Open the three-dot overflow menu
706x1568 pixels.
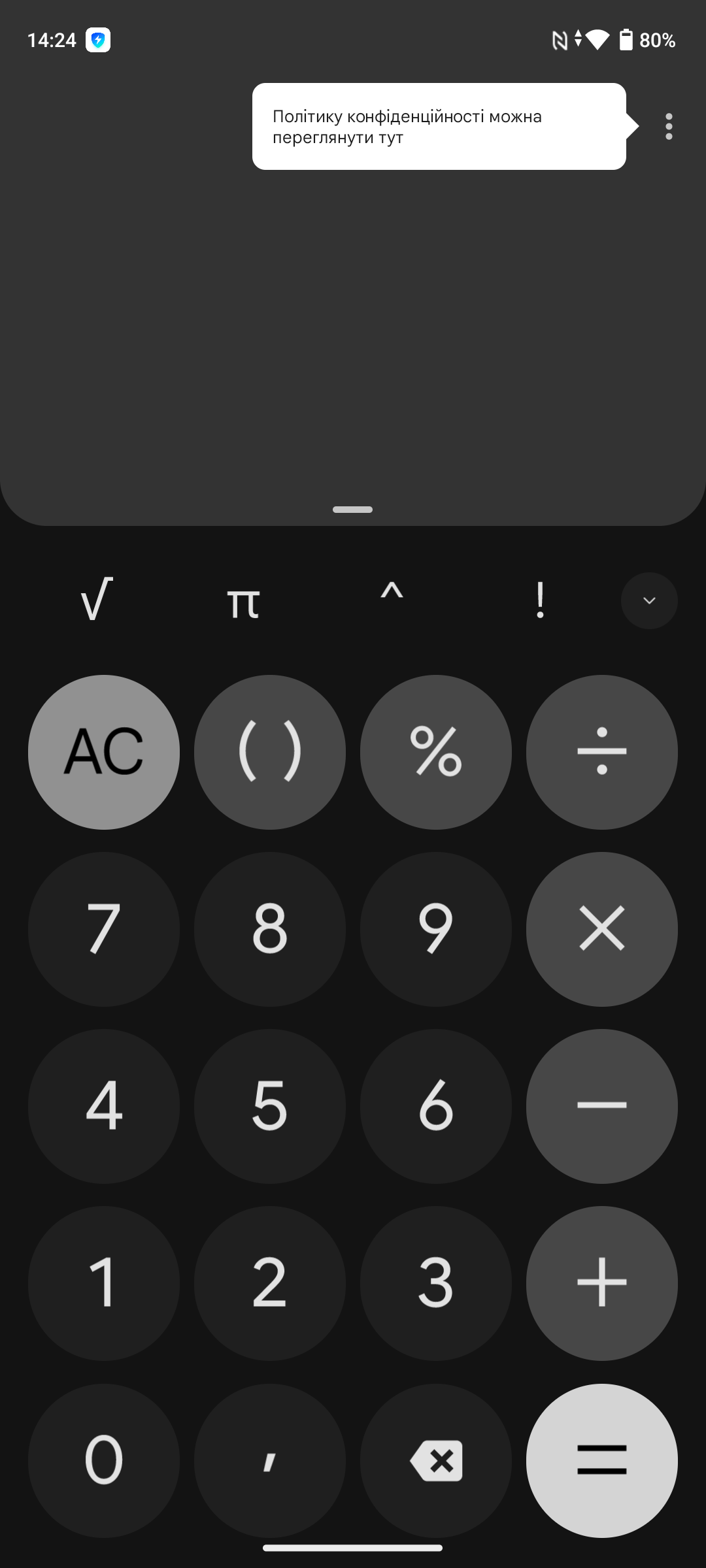point(668,126)
